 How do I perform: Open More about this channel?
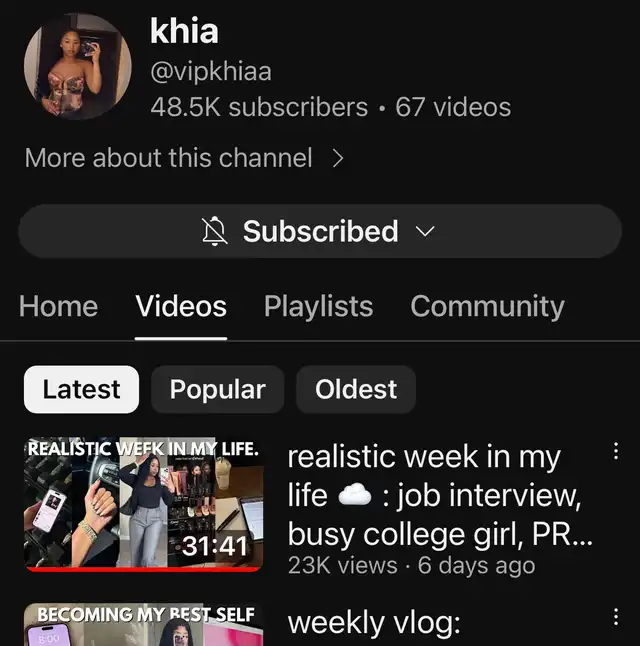184,158
